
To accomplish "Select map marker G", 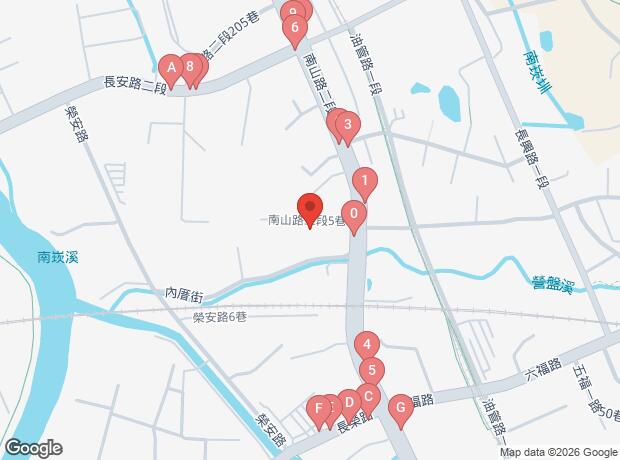I will point(400,407).
